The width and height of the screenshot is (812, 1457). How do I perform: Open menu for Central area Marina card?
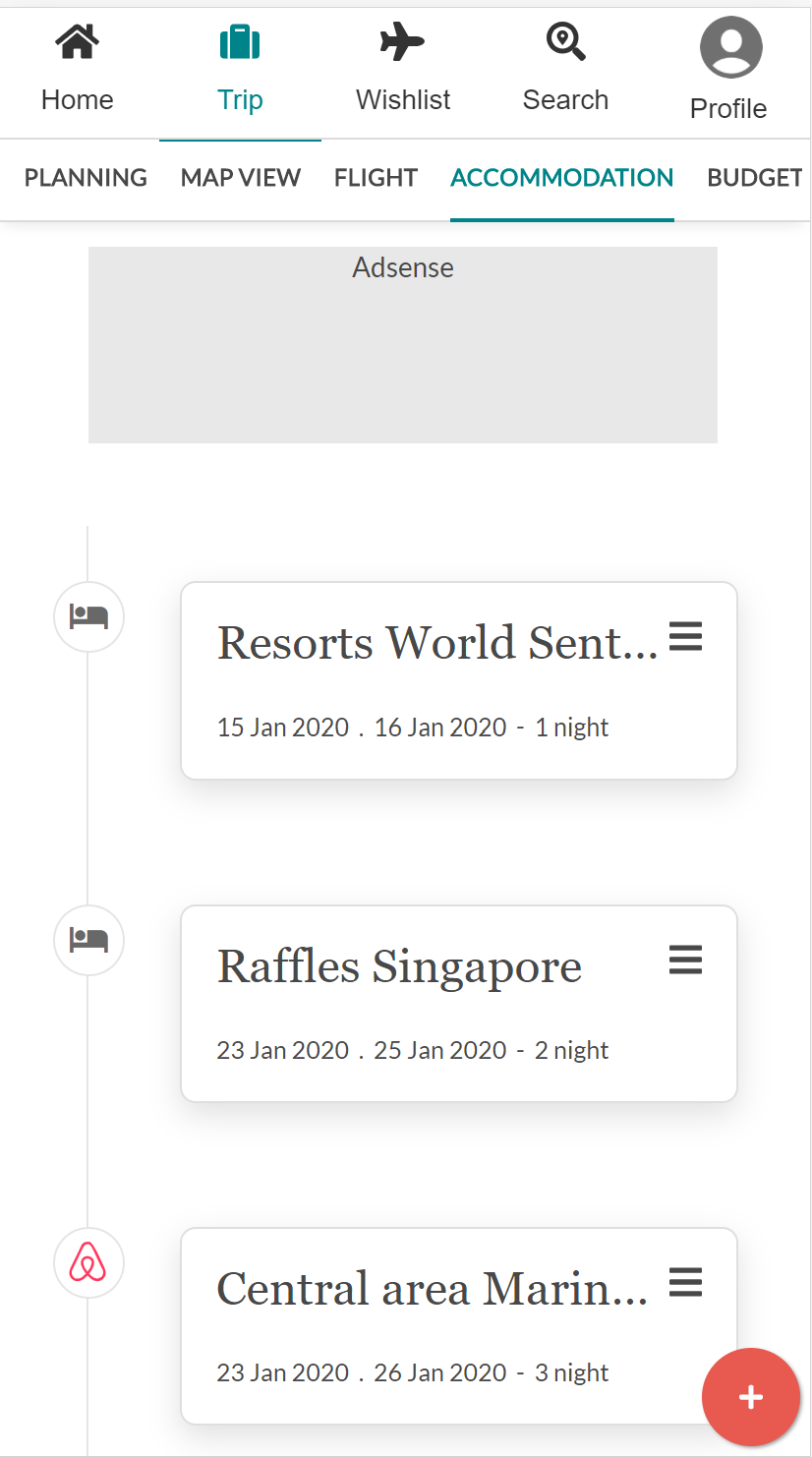685,1282
